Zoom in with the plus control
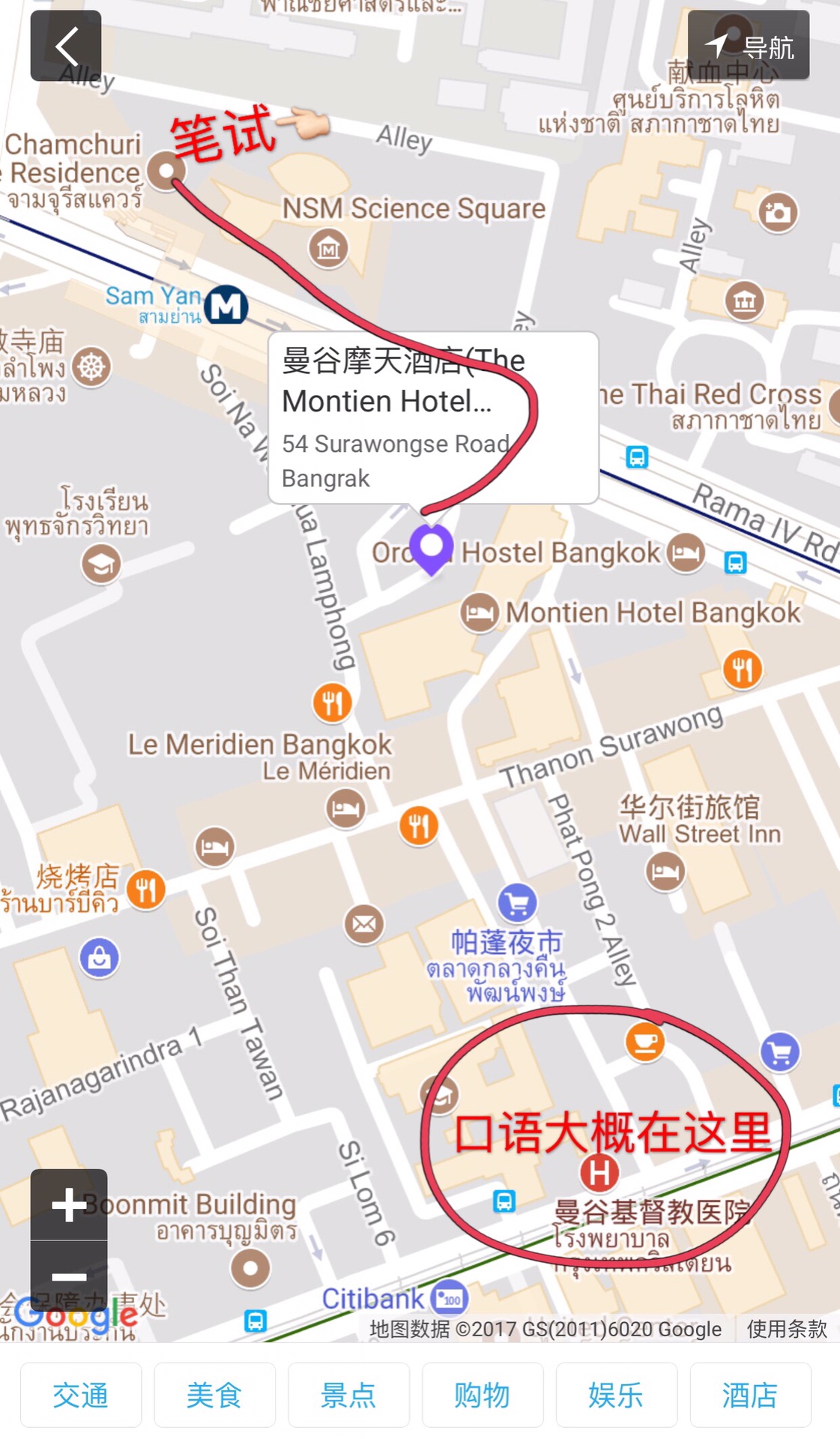Screen dimensions: 840x1439 (x=68, y=1204)
